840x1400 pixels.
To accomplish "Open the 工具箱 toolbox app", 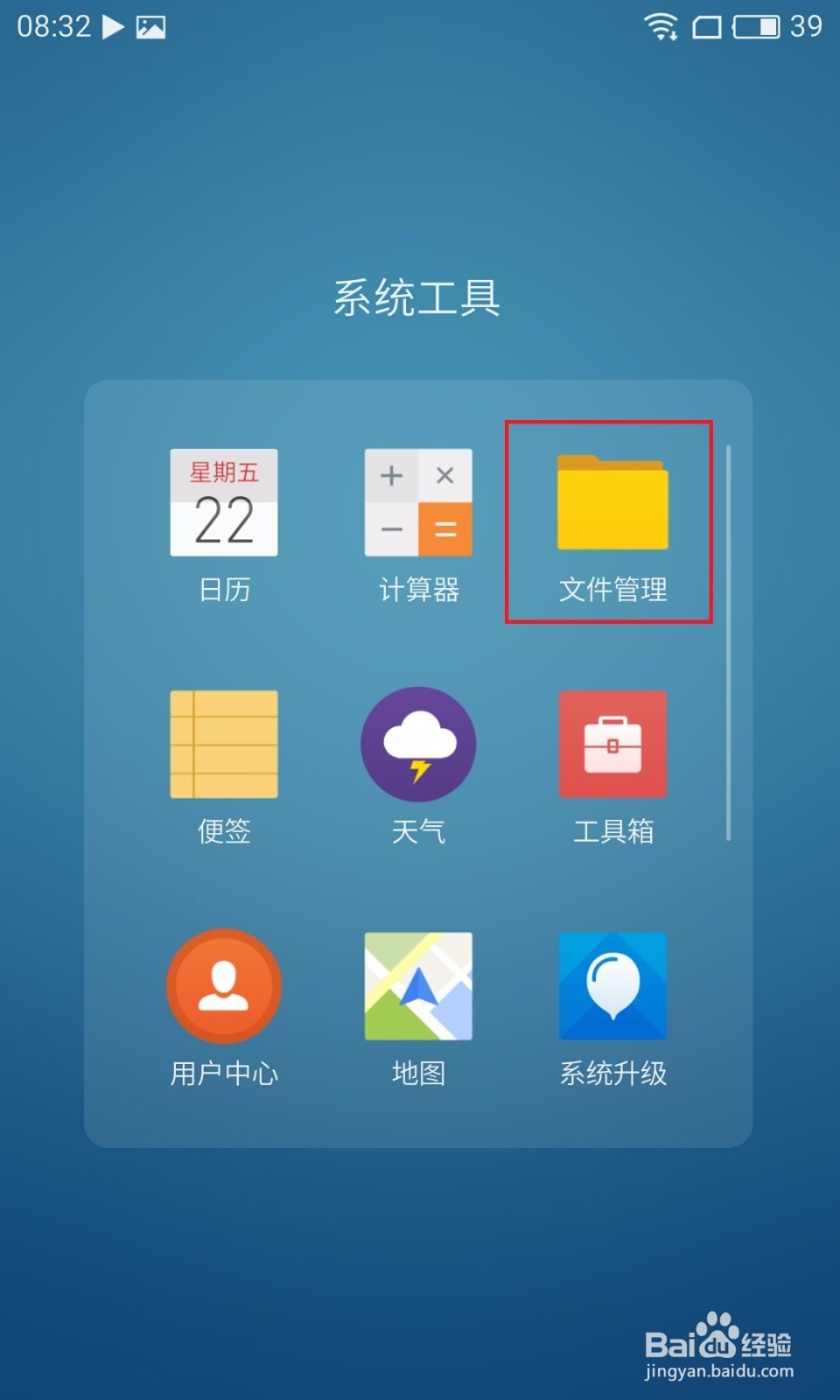I will pos(612,744).
